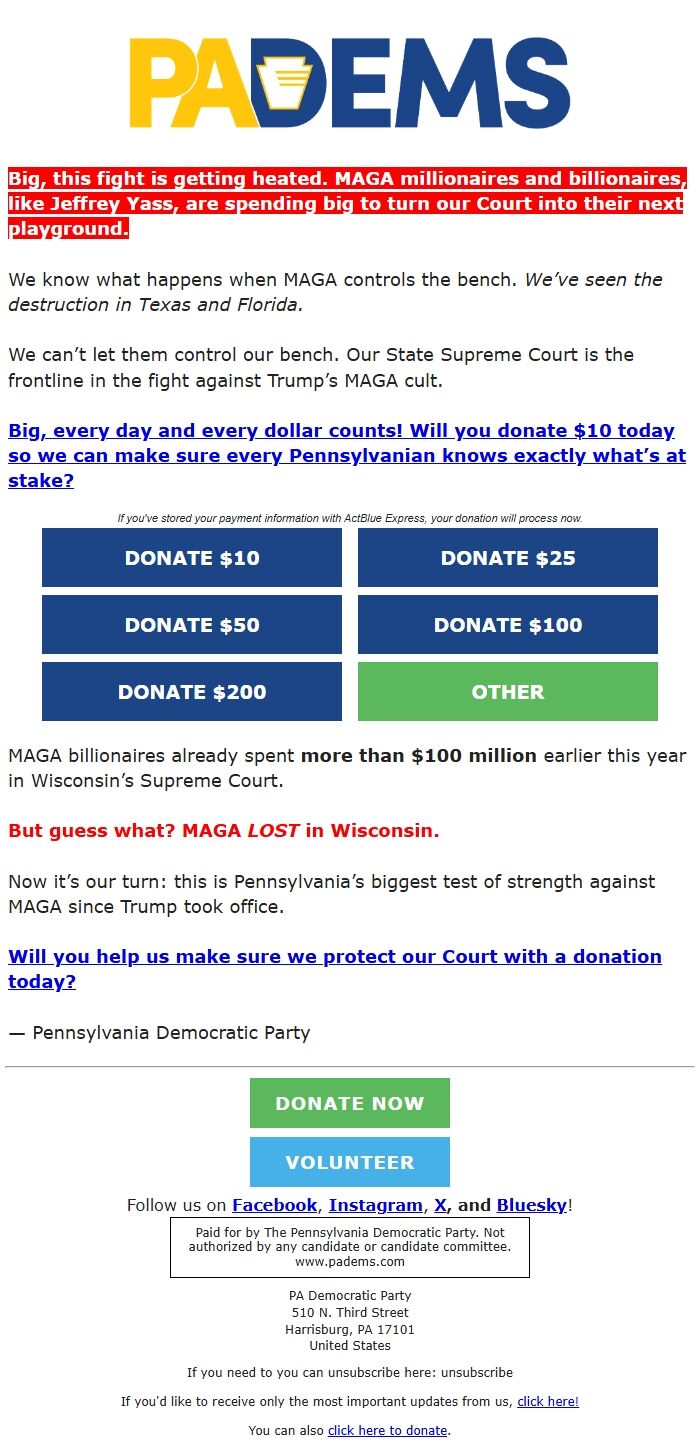The image size is (700, 1446).
Task: Open the 'click here to donate' link
Action: (x=387, y=1431)
